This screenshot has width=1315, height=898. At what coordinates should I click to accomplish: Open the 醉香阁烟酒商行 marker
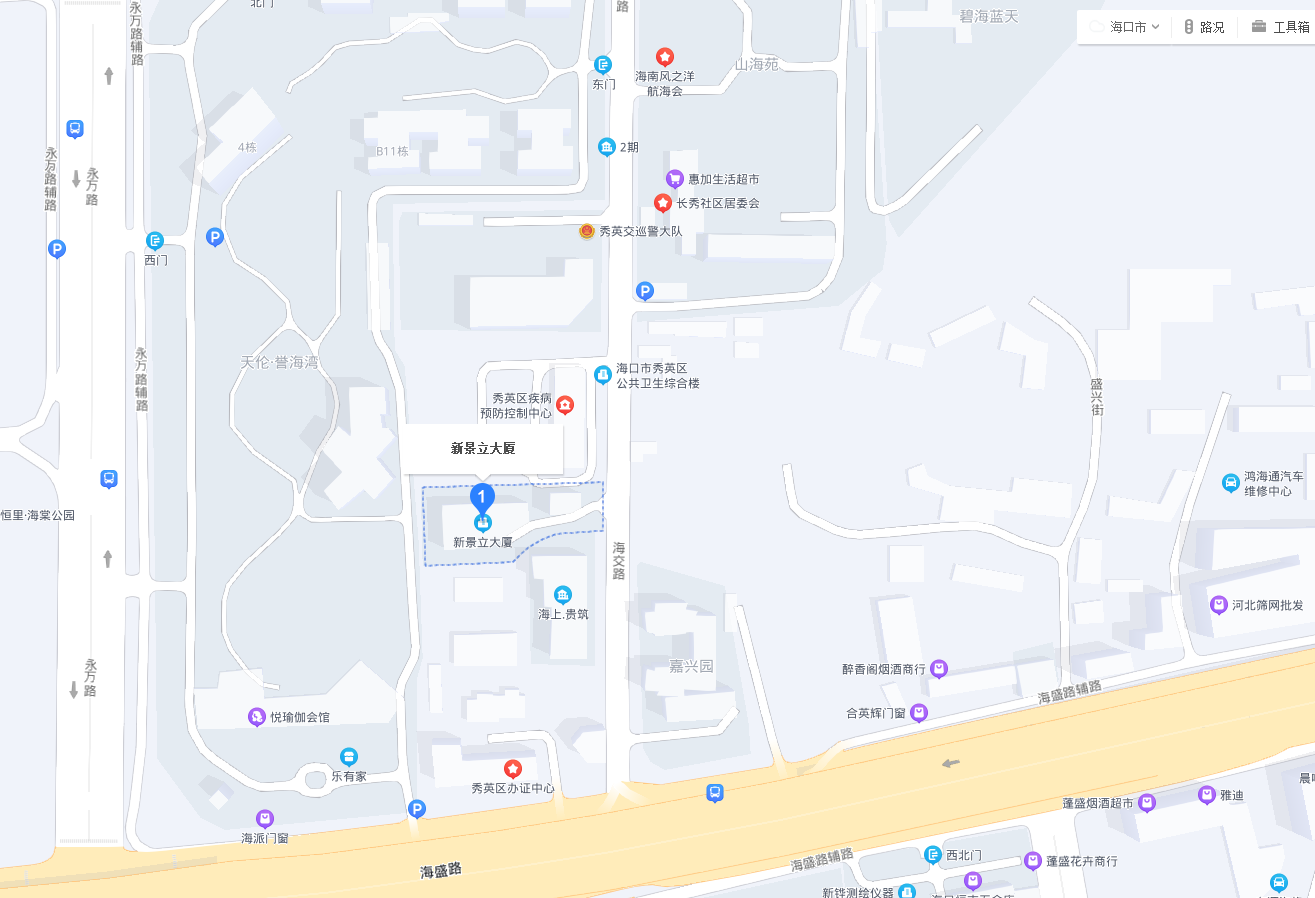point(938,668)
